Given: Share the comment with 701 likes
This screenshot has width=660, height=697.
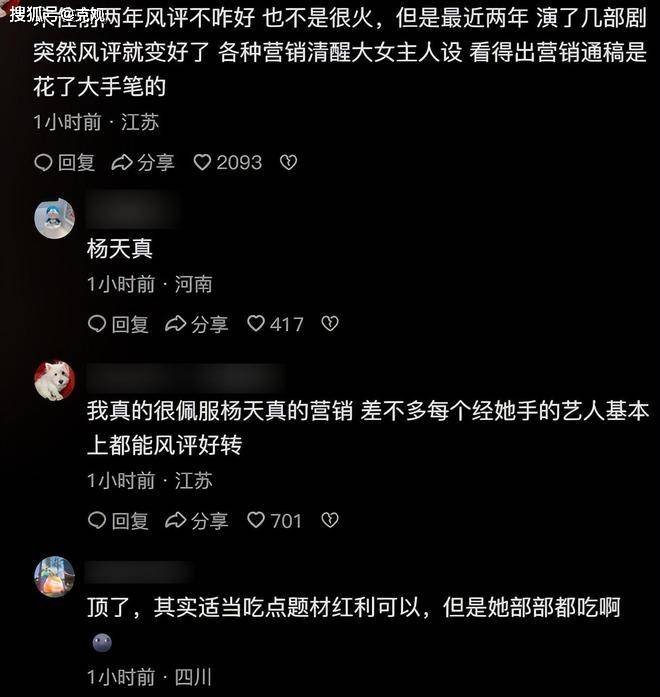Looking at the screenshot, I should coord(196,521).
